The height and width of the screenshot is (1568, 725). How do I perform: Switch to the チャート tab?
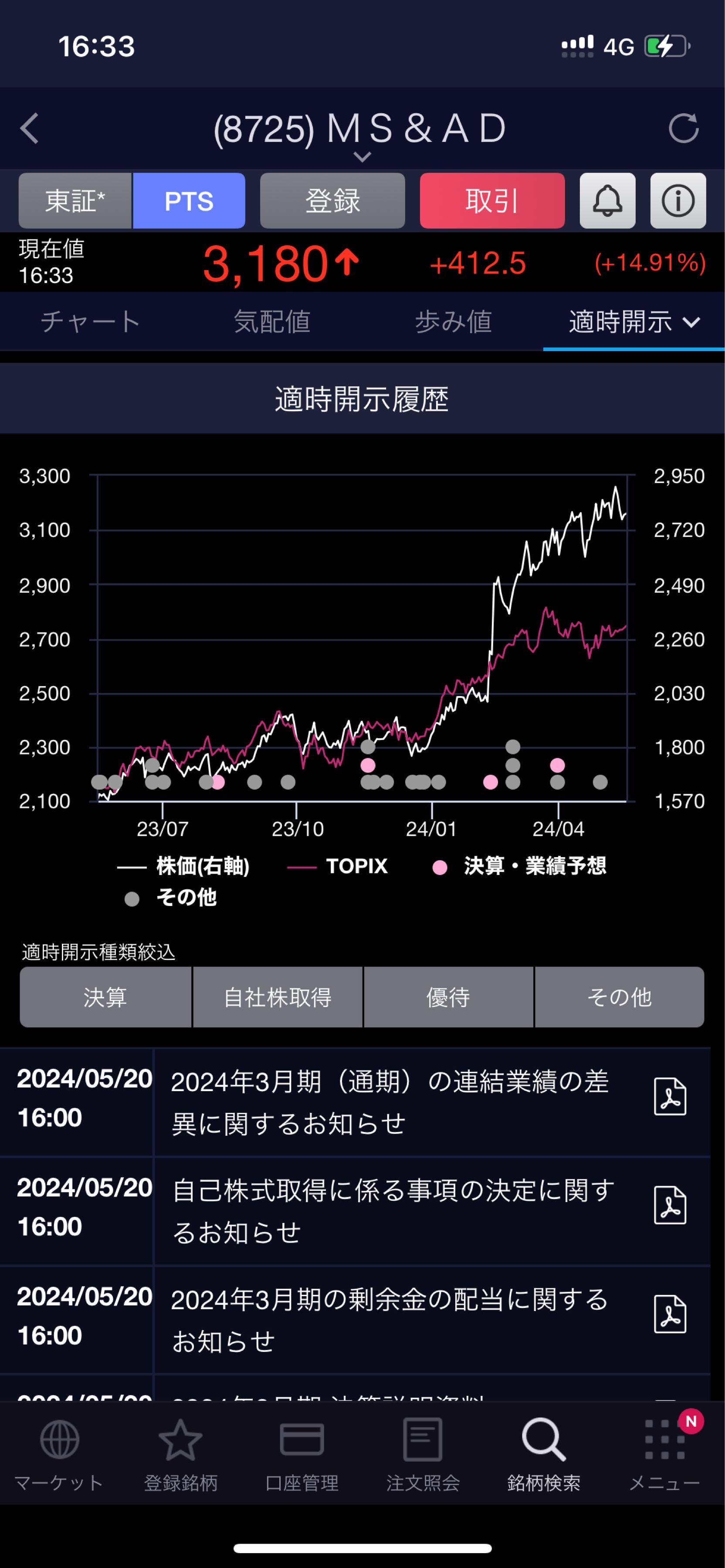(x=90, y=321)
